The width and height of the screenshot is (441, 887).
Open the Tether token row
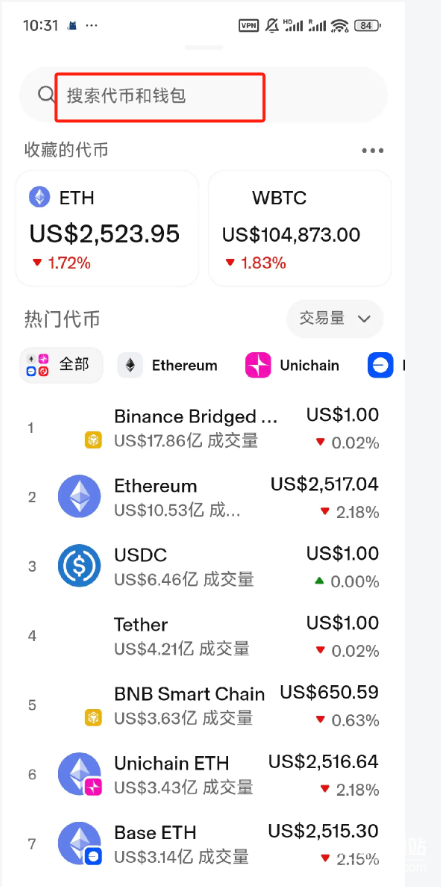[204, 636]
